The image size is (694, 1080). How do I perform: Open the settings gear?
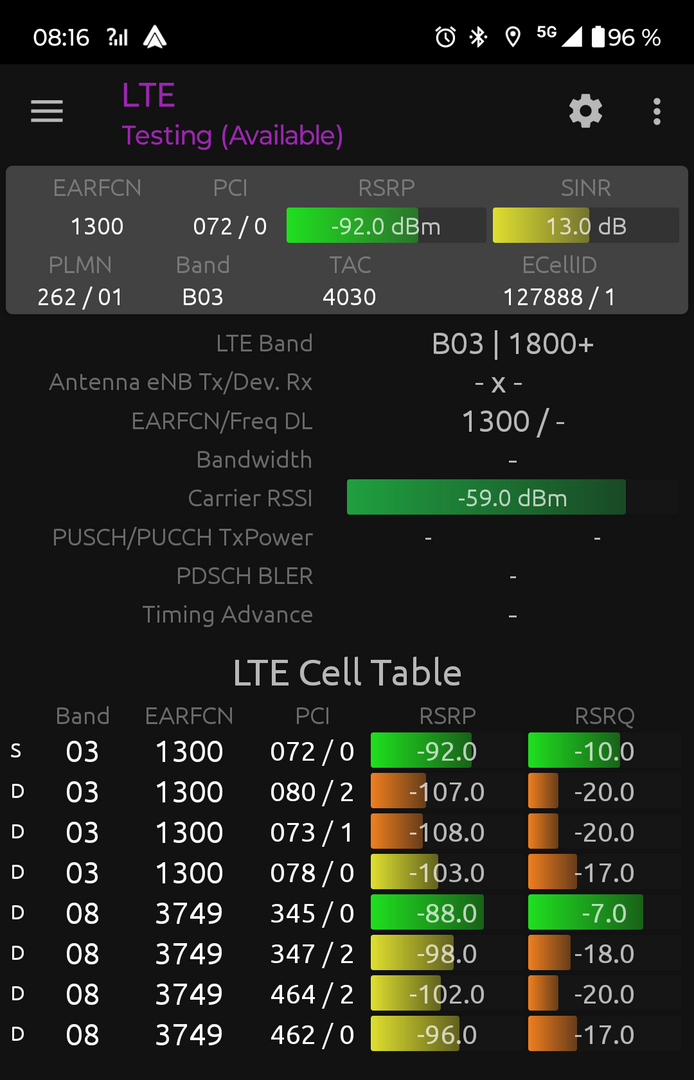(x=586, y=111)
